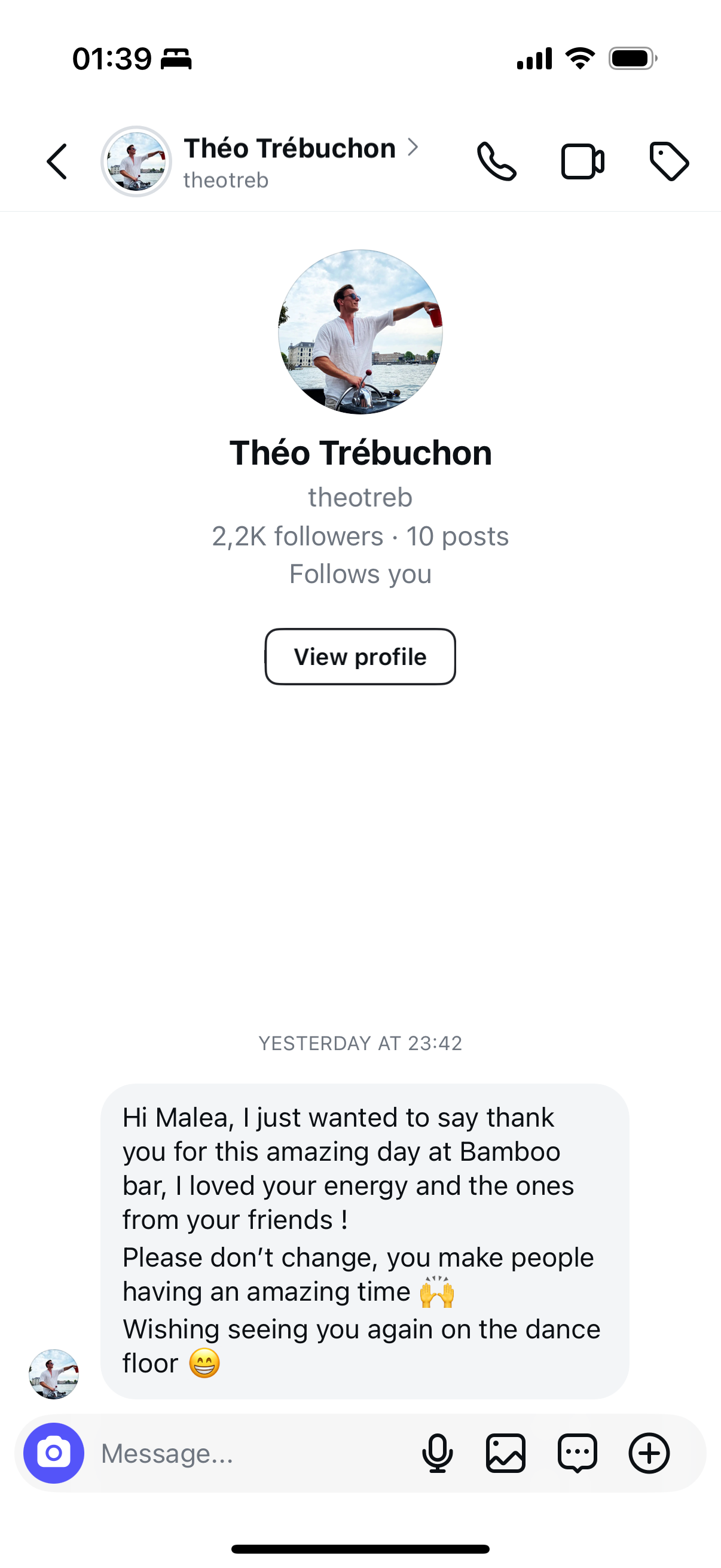The width and height of the screenshot is (721, 1568).
Task: Tap Théo's avatar beside the message
Action: point(54,1374)
